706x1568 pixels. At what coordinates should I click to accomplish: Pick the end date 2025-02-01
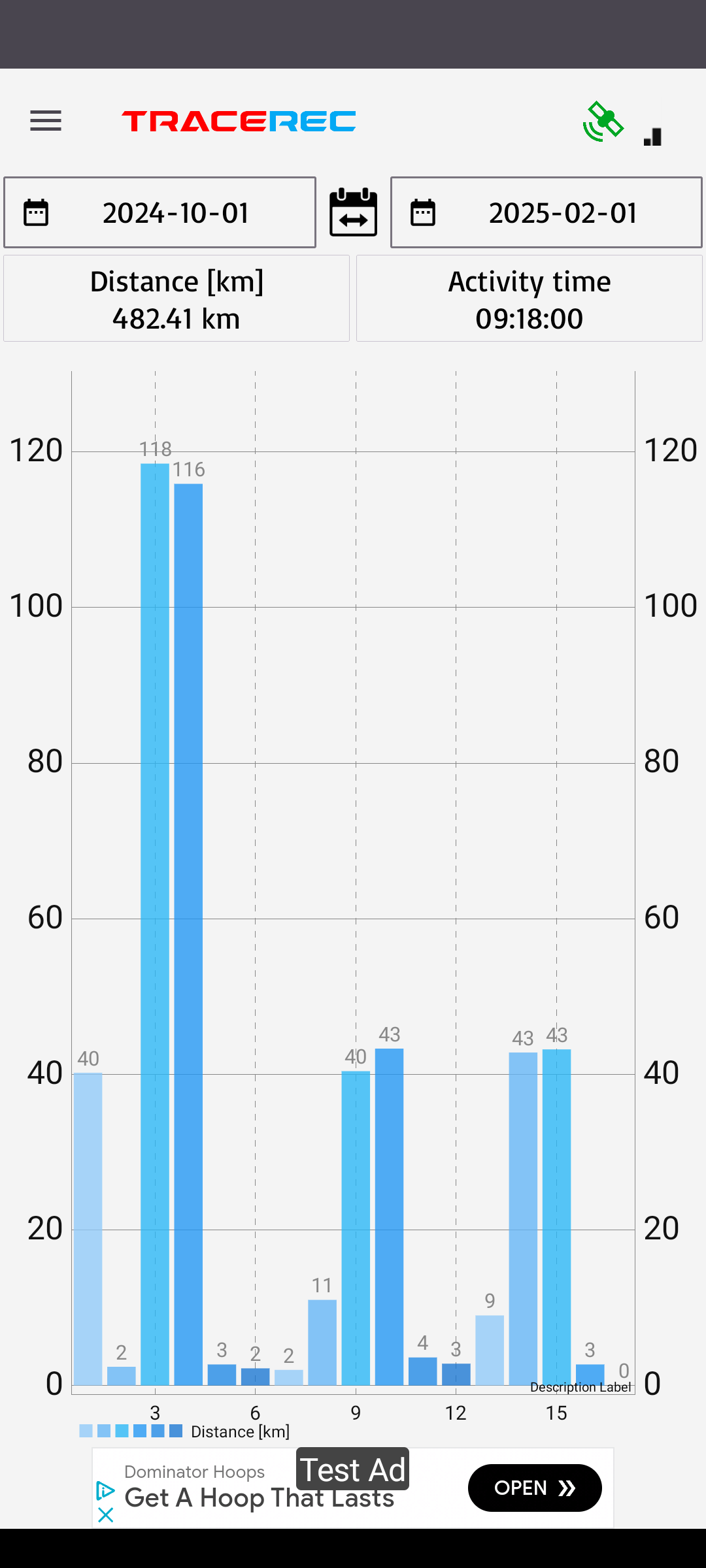tap(546, 213)
